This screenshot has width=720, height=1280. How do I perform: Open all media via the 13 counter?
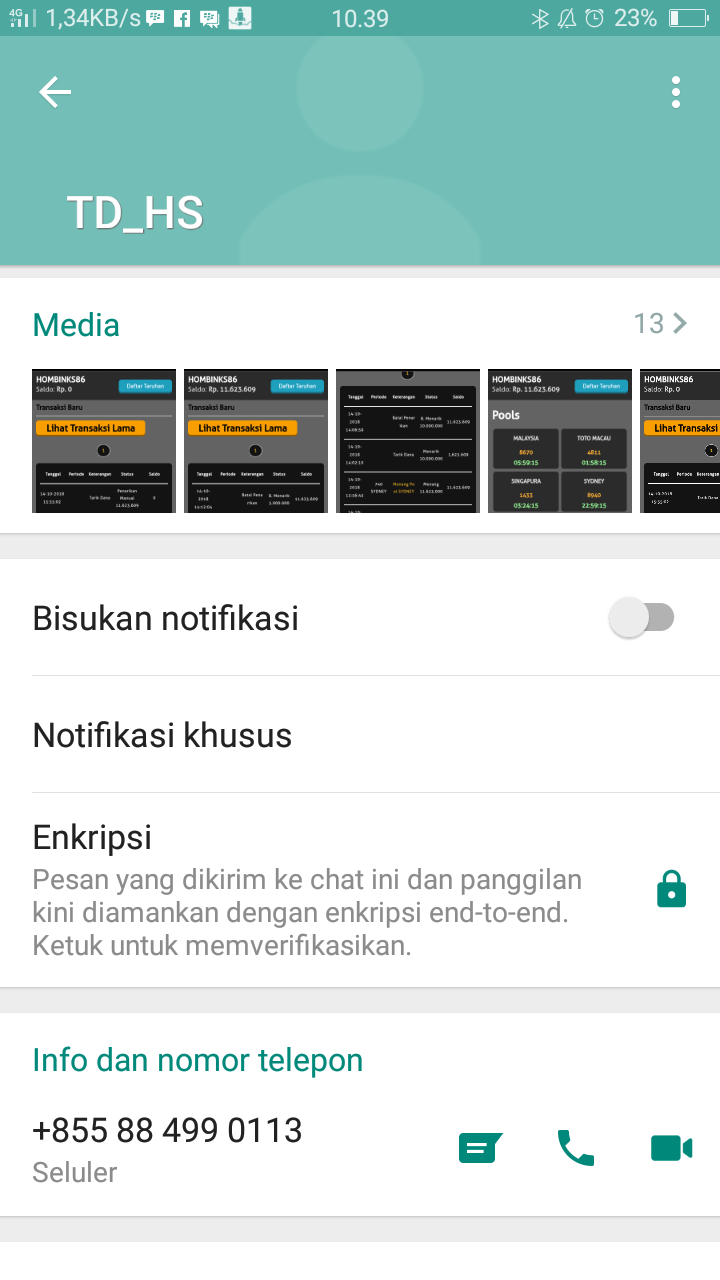coord(660,324)
